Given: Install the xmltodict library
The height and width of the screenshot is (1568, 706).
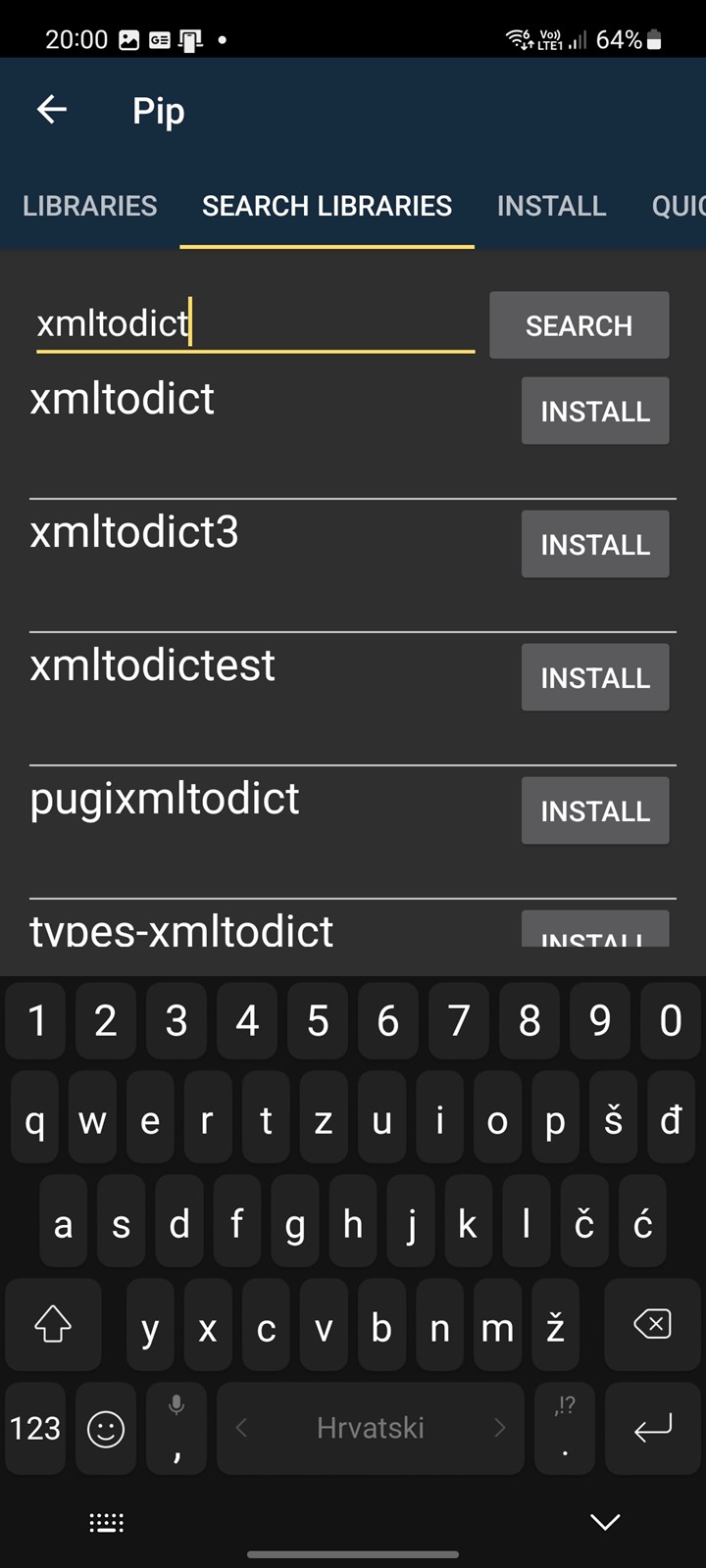Looking at the screenshot, I should tap(595, 412).
